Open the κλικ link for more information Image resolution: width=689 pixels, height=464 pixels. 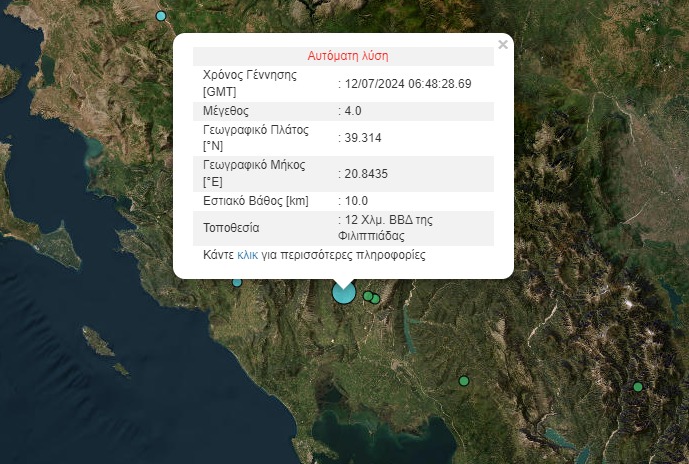click(247, 255)
